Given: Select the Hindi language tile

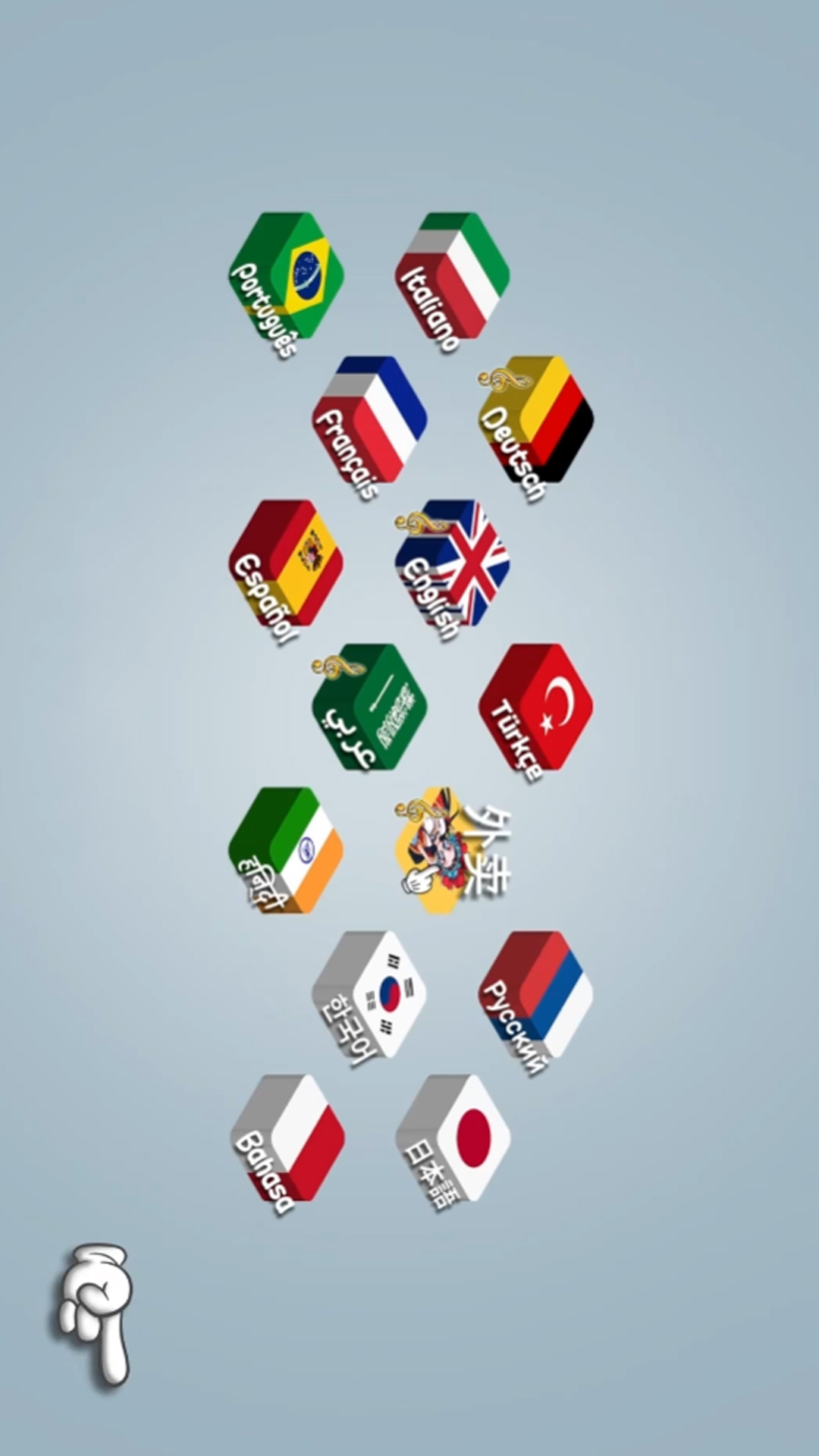Looking at the screenshot, I should [286, 851].
